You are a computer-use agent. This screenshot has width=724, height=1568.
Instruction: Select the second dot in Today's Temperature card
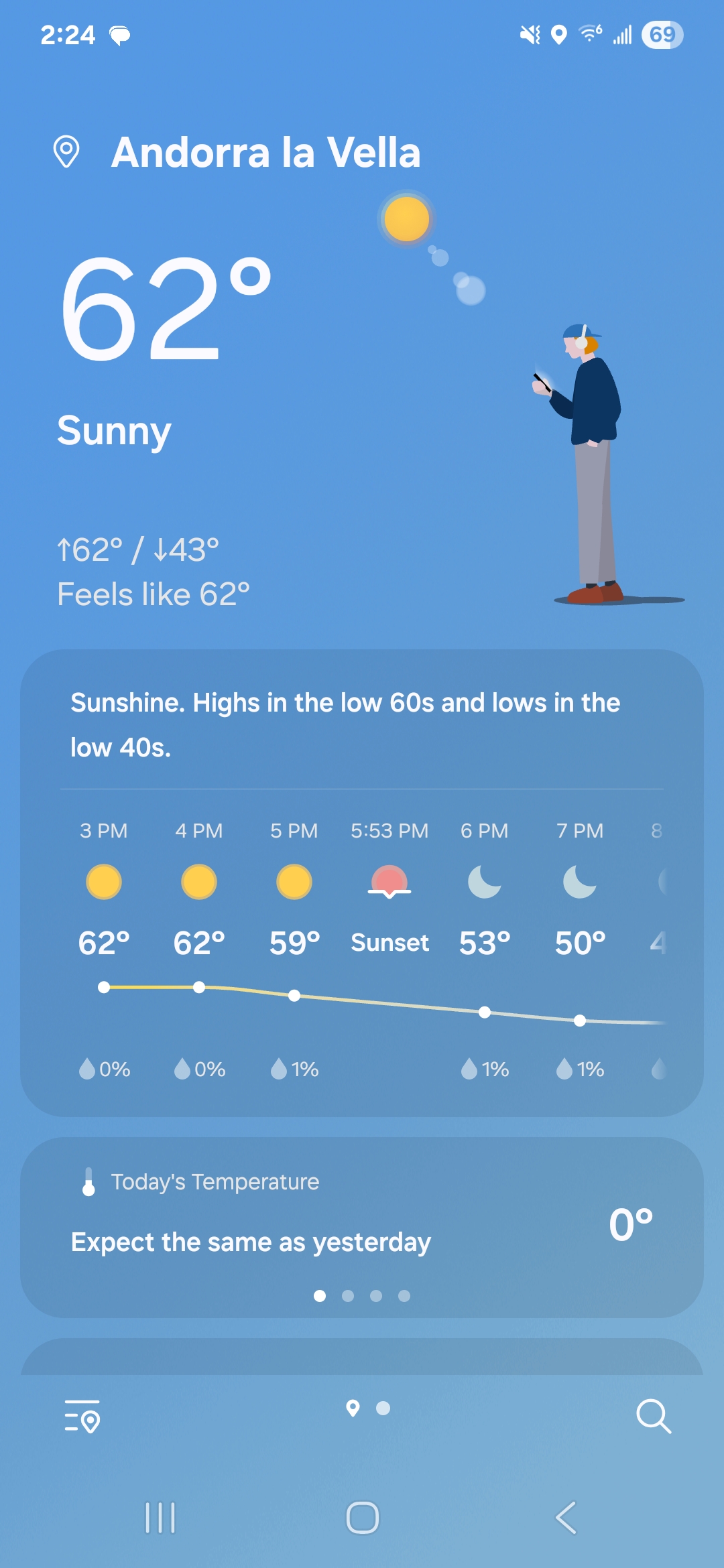tap(348, 1296)
